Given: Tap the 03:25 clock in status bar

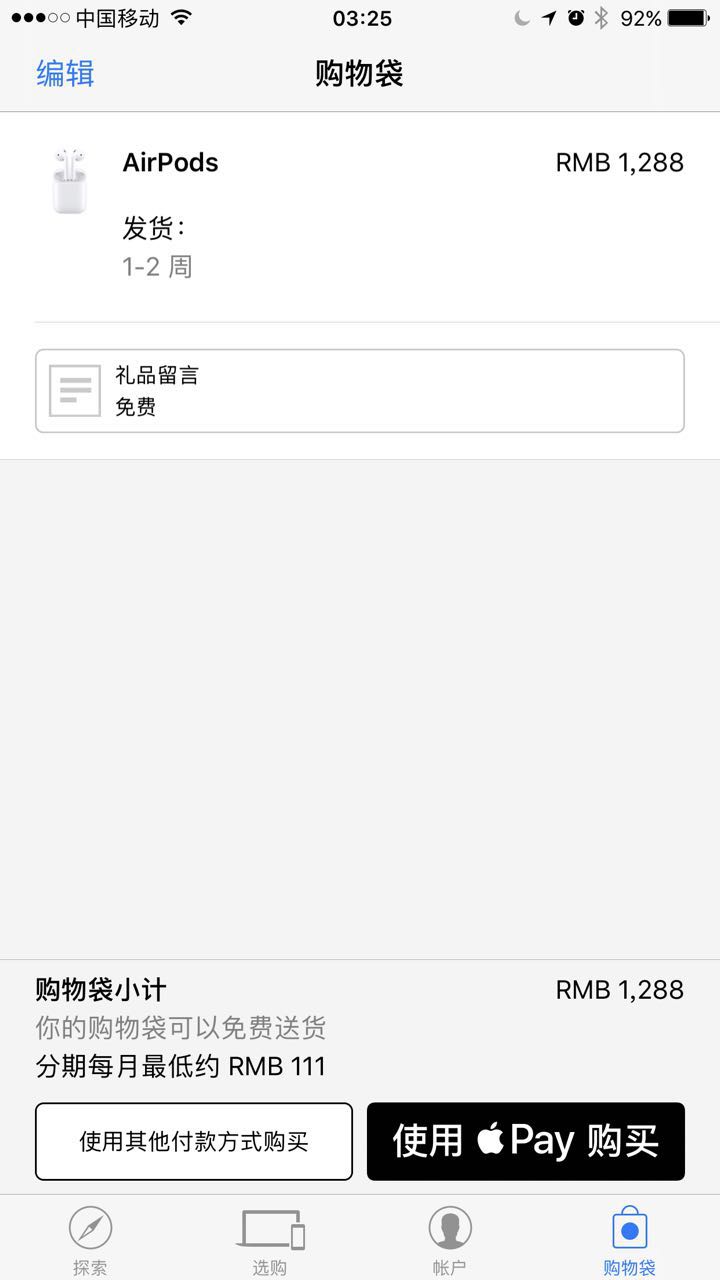Looking at the screenshot, I should coord(360,17).
